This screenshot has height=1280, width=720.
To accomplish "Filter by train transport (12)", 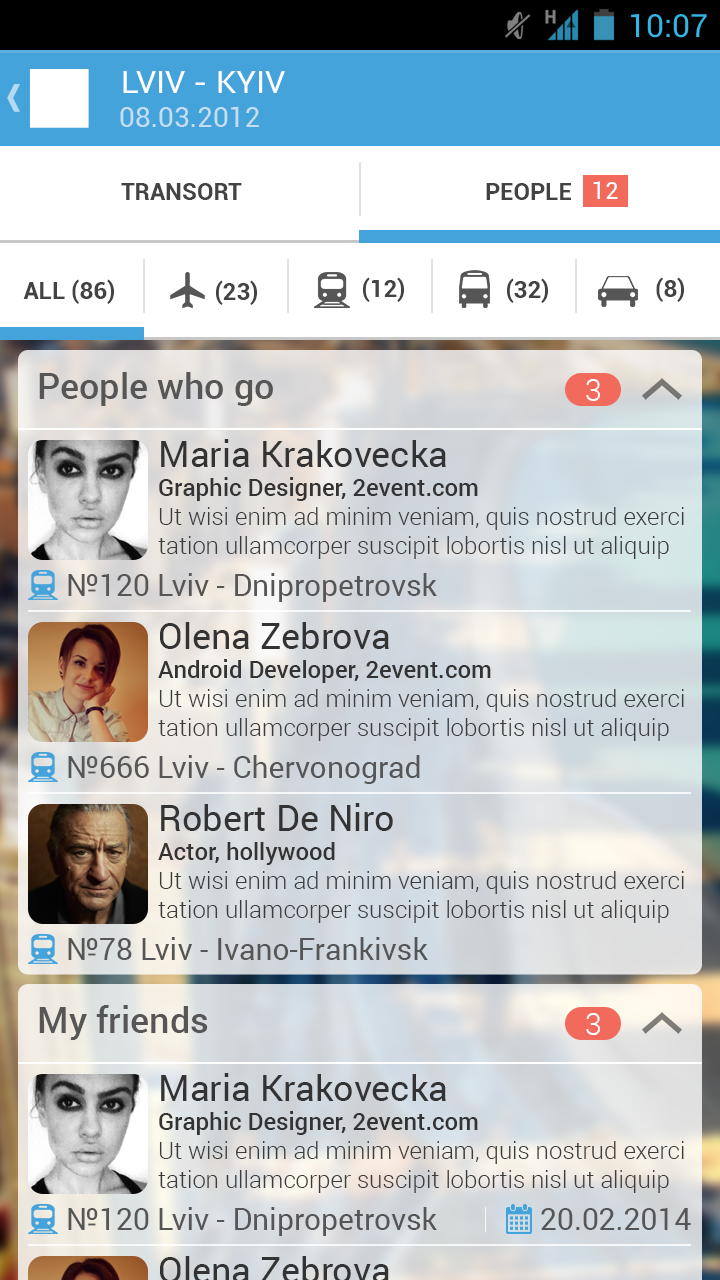I will click(x=360, y=291).
